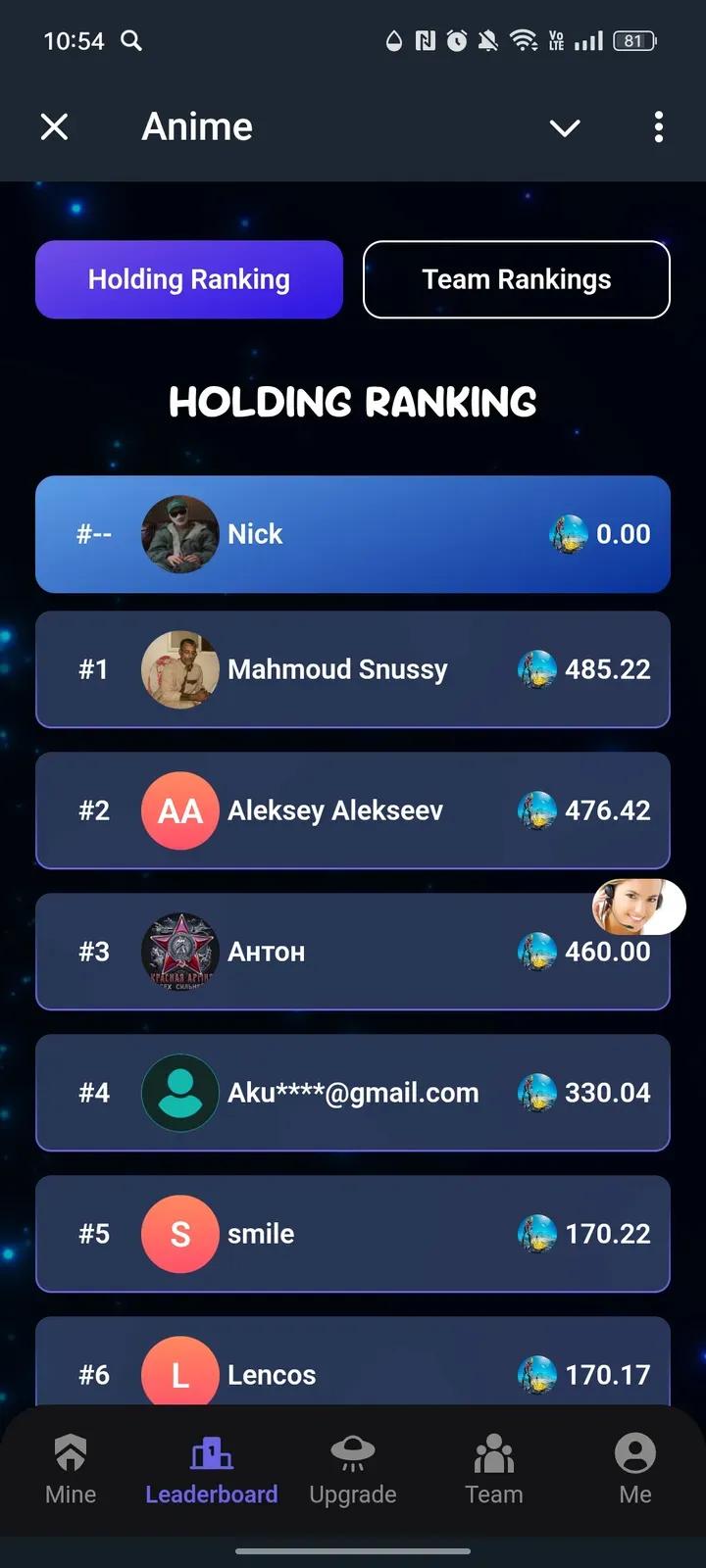Go to the Me profile tab
The height and width of the screenshot is (1568, 706).
(635, 1469)
